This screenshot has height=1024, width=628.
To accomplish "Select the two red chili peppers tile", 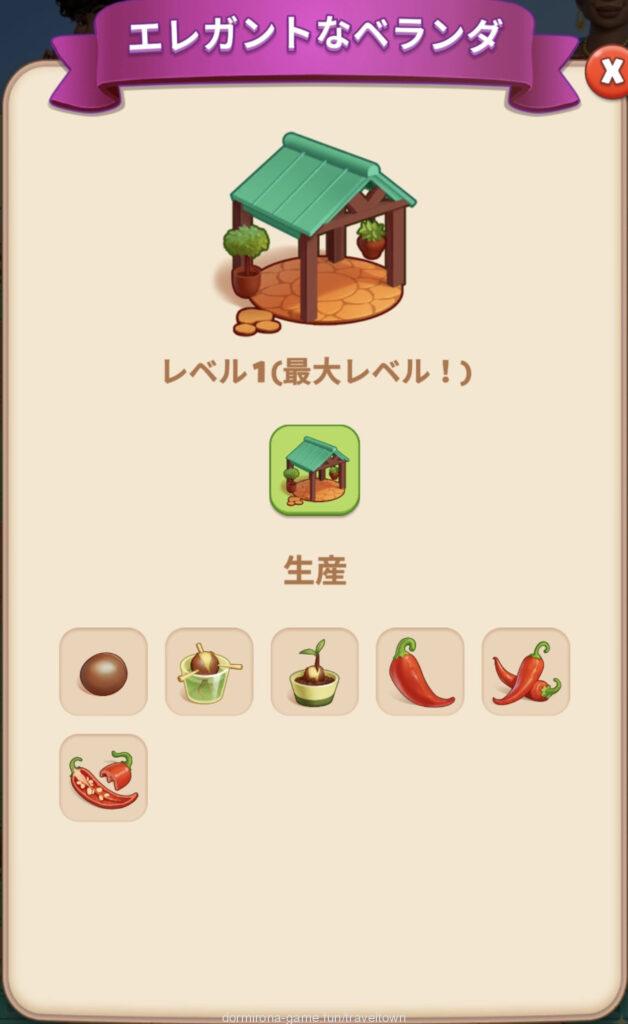I will [x=526, y=671].
